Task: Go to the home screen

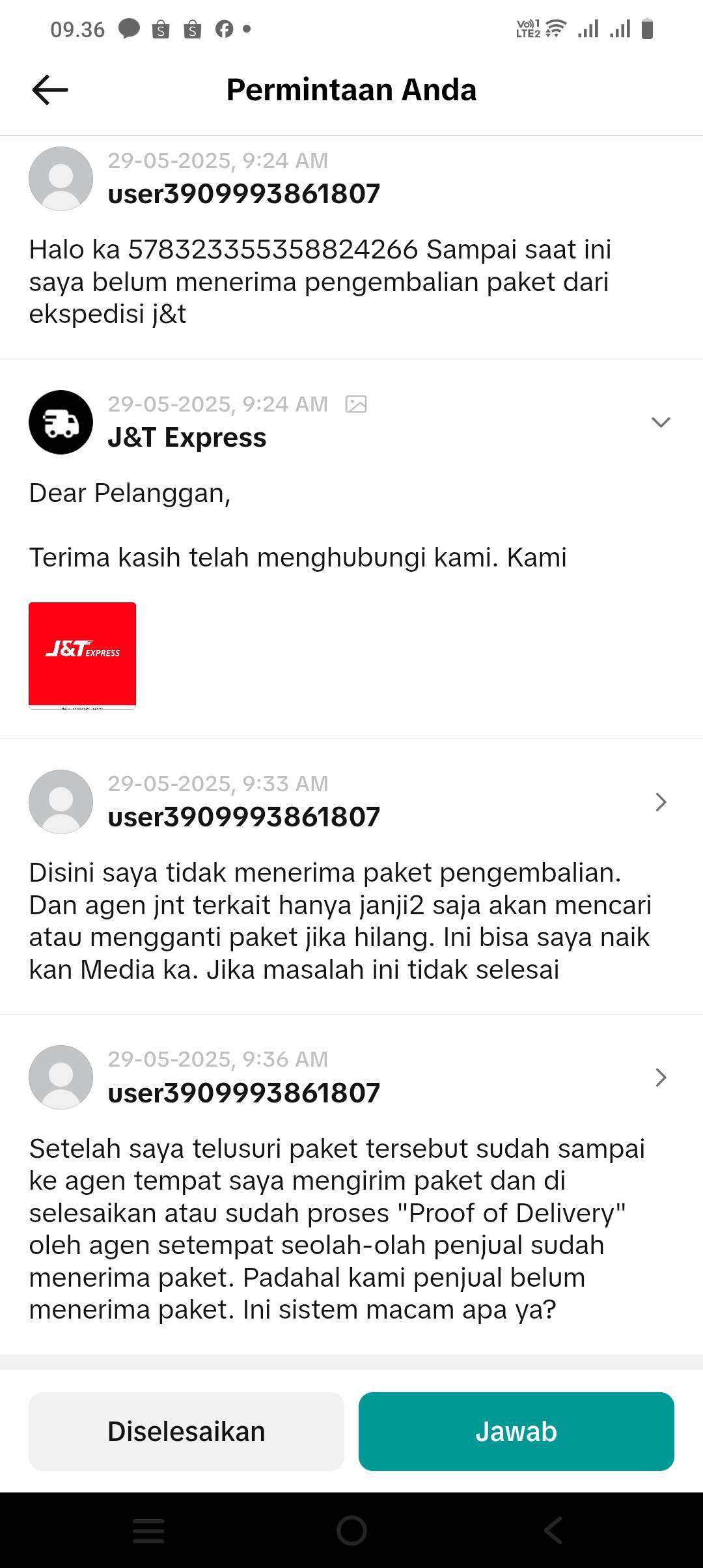Action: (x=351, y=1531)
